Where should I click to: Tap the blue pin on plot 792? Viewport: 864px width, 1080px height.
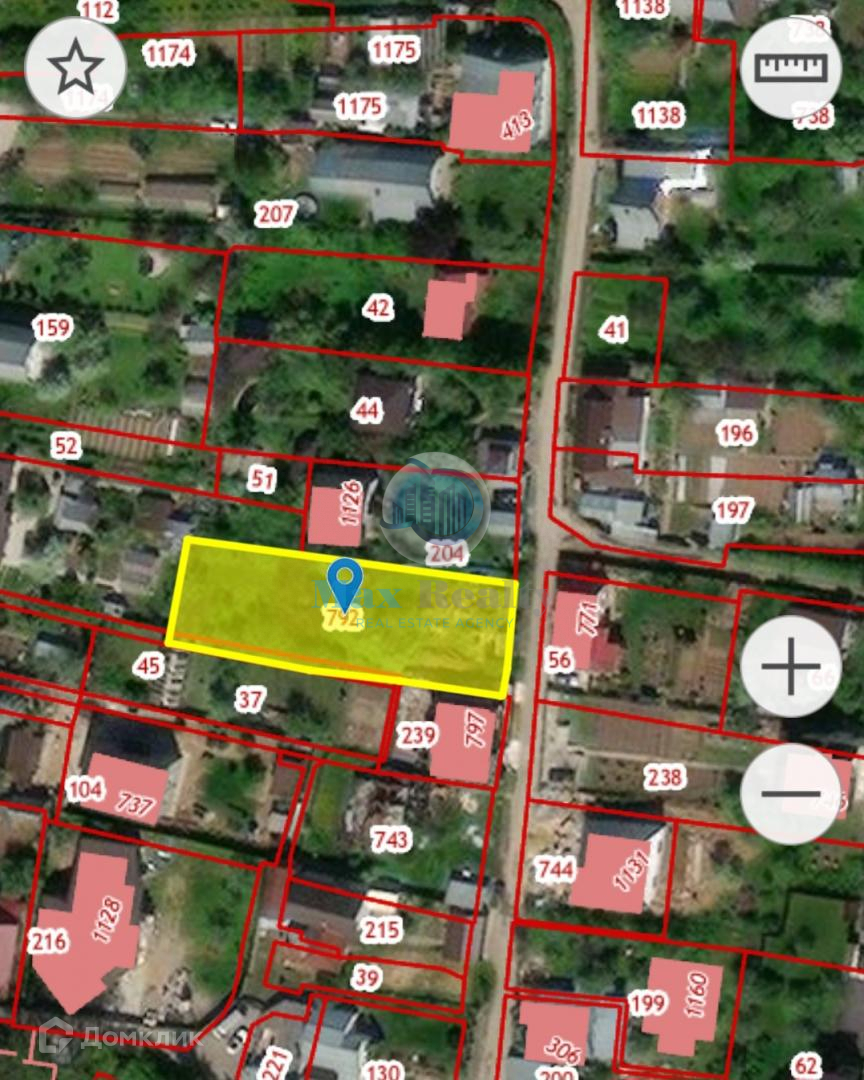click(x=345, y=580)
